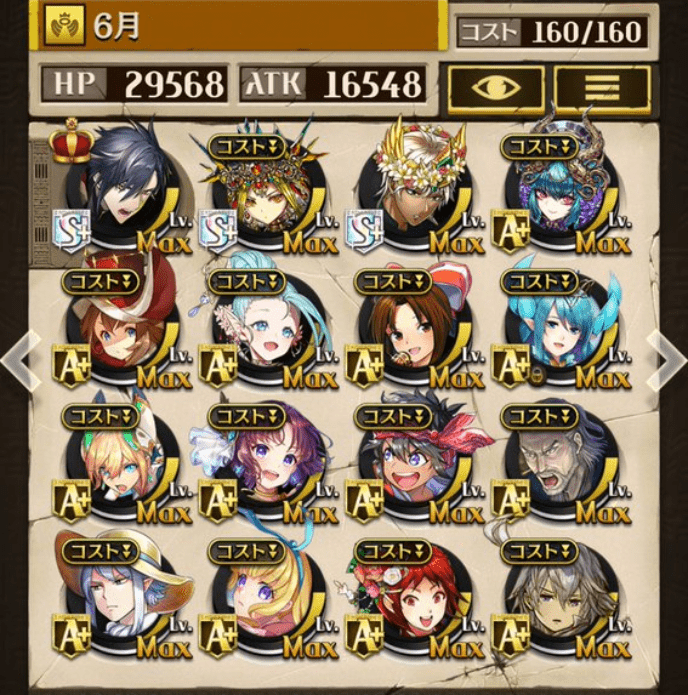Select the crowned leader with dark hair
688x695 pixels.
(x=118, y=190)
